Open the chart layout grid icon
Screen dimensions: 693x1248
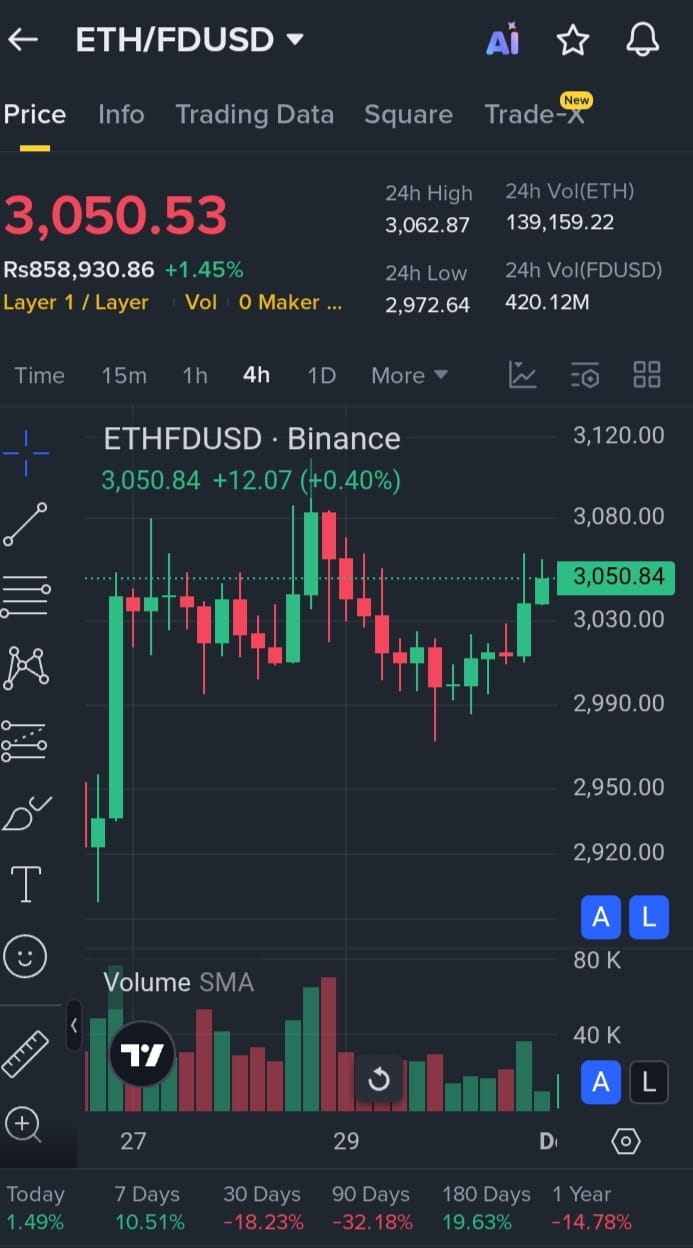pos(647,375)
